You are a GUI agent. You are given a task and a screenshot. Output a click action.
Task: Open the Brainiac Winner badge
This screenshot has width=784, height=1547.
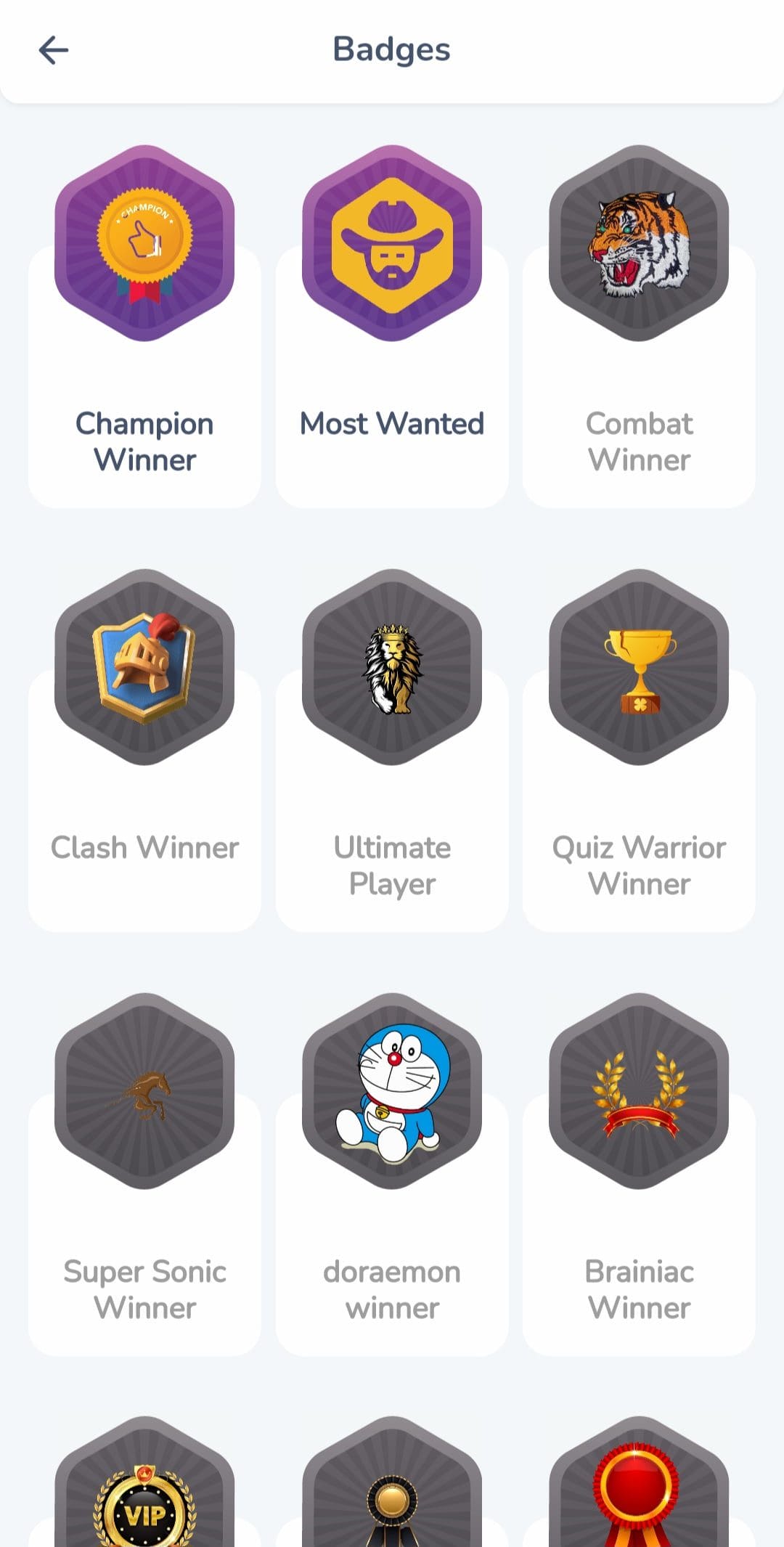click(x=639, y=1174)
